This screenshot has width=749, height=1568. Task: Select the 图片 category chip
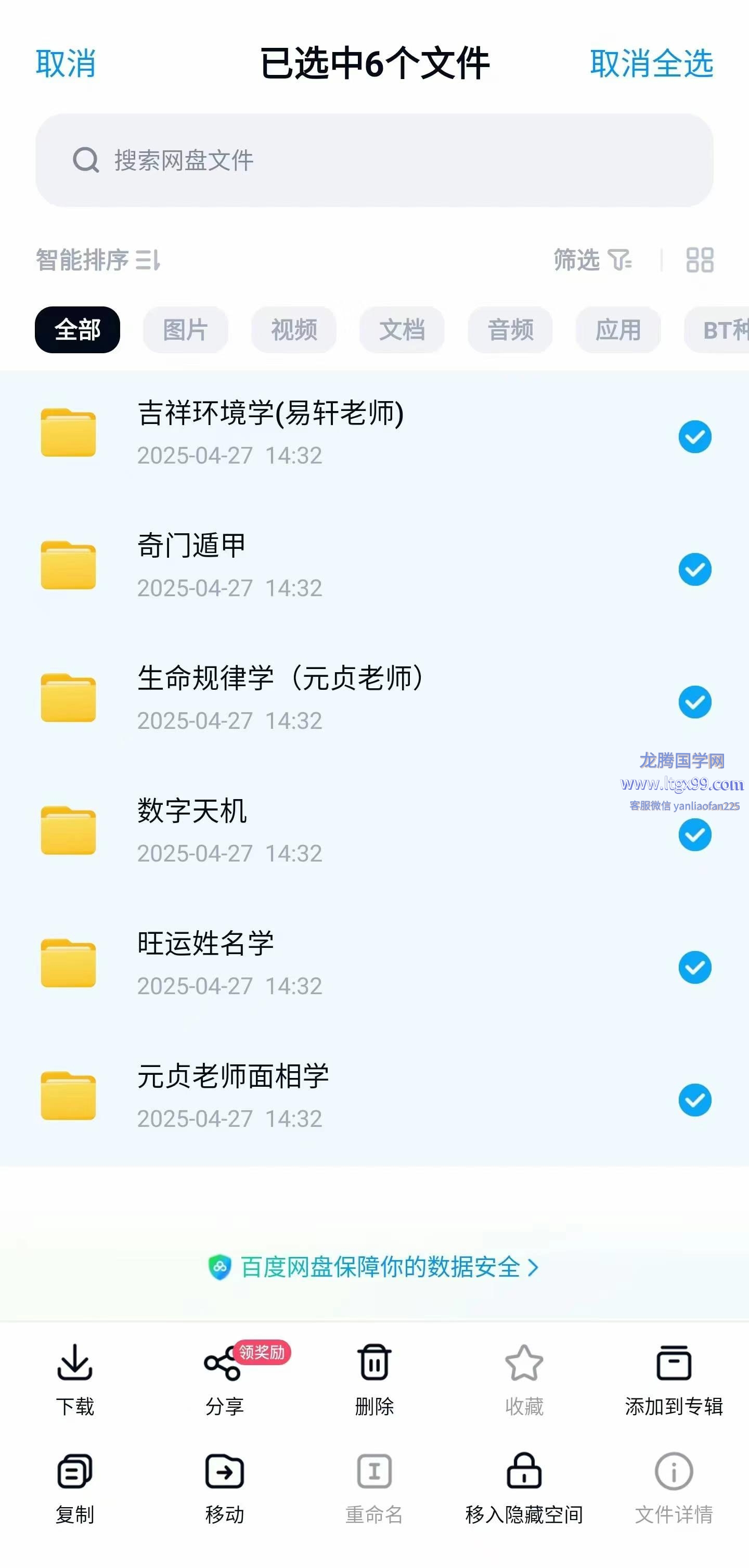[186, 330]
